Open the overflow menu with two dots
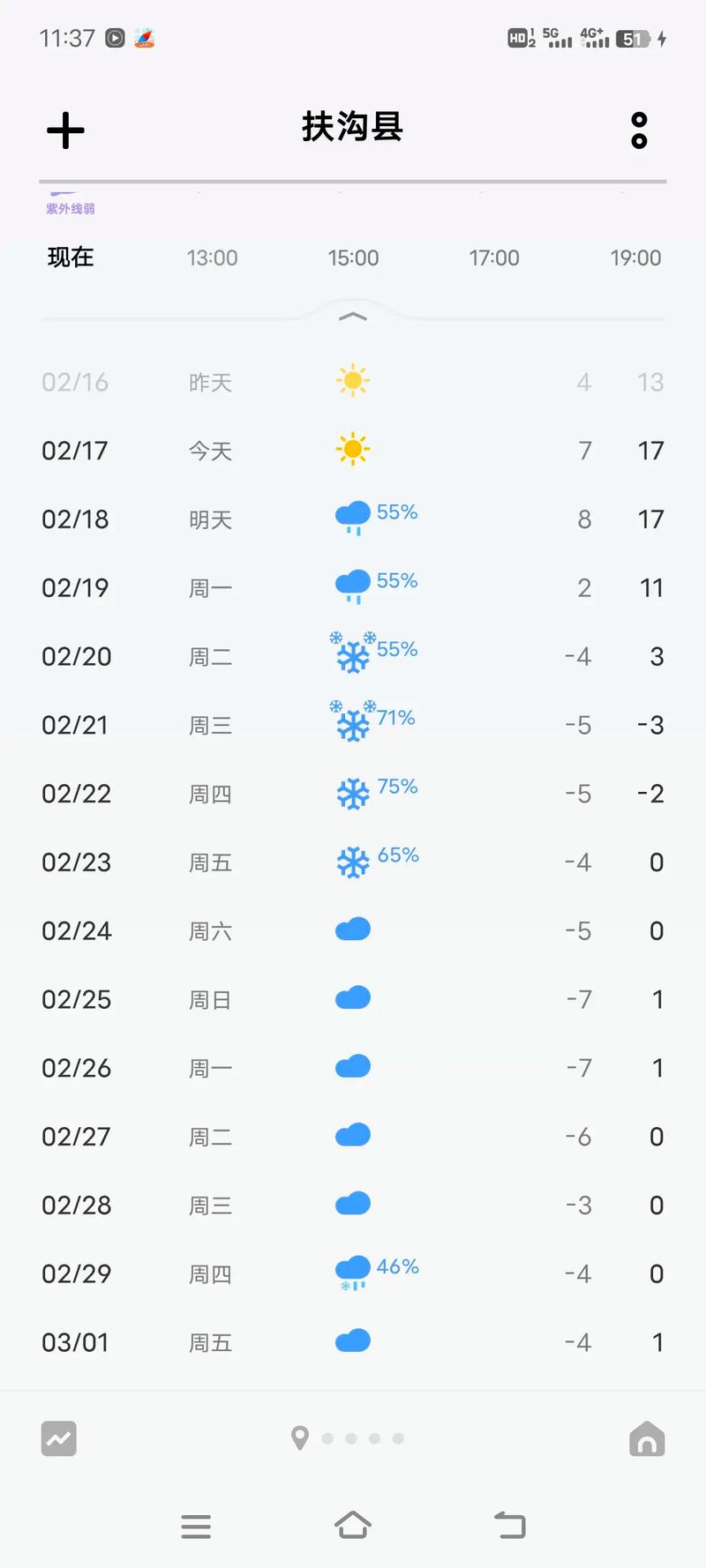The image size is (706, 1568). tap(639, 130)
